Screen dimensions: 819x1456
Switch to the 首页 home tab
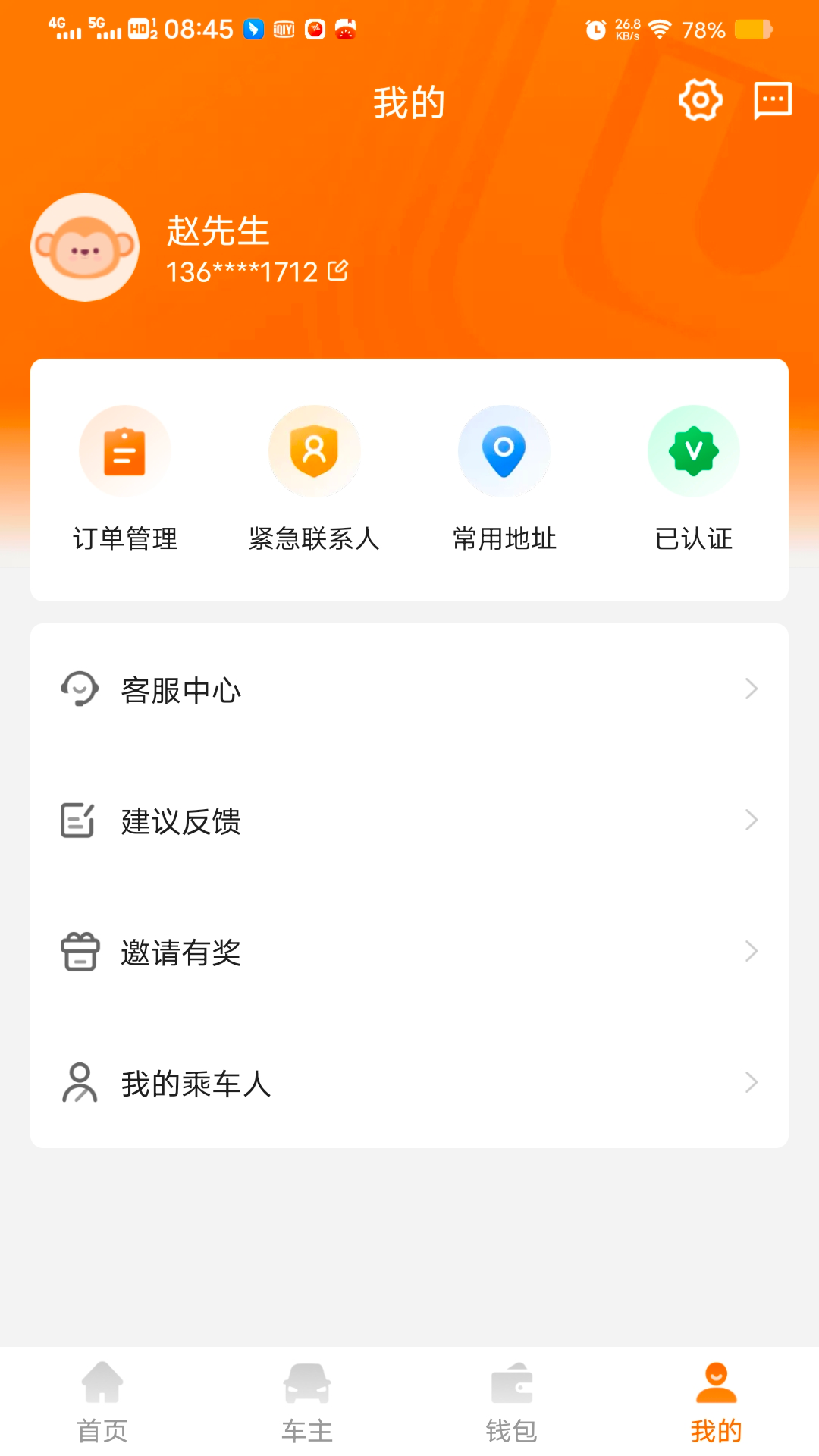[102, 1403]
